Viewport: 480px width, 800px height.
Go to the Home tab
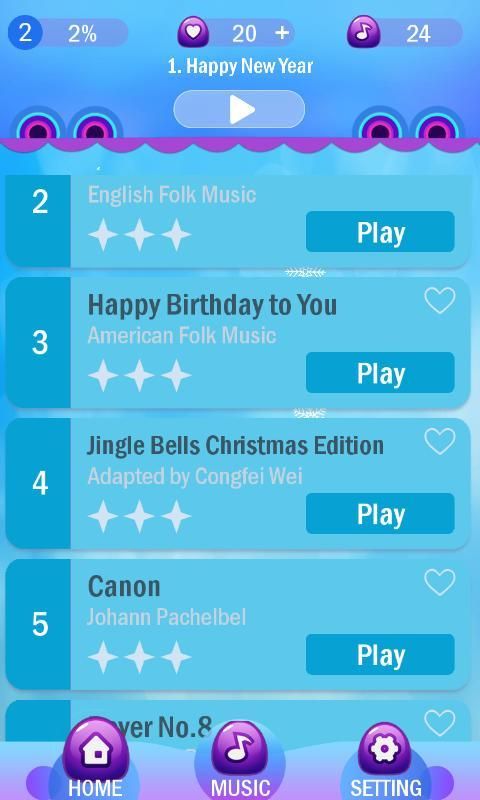(x=95, y=759)
